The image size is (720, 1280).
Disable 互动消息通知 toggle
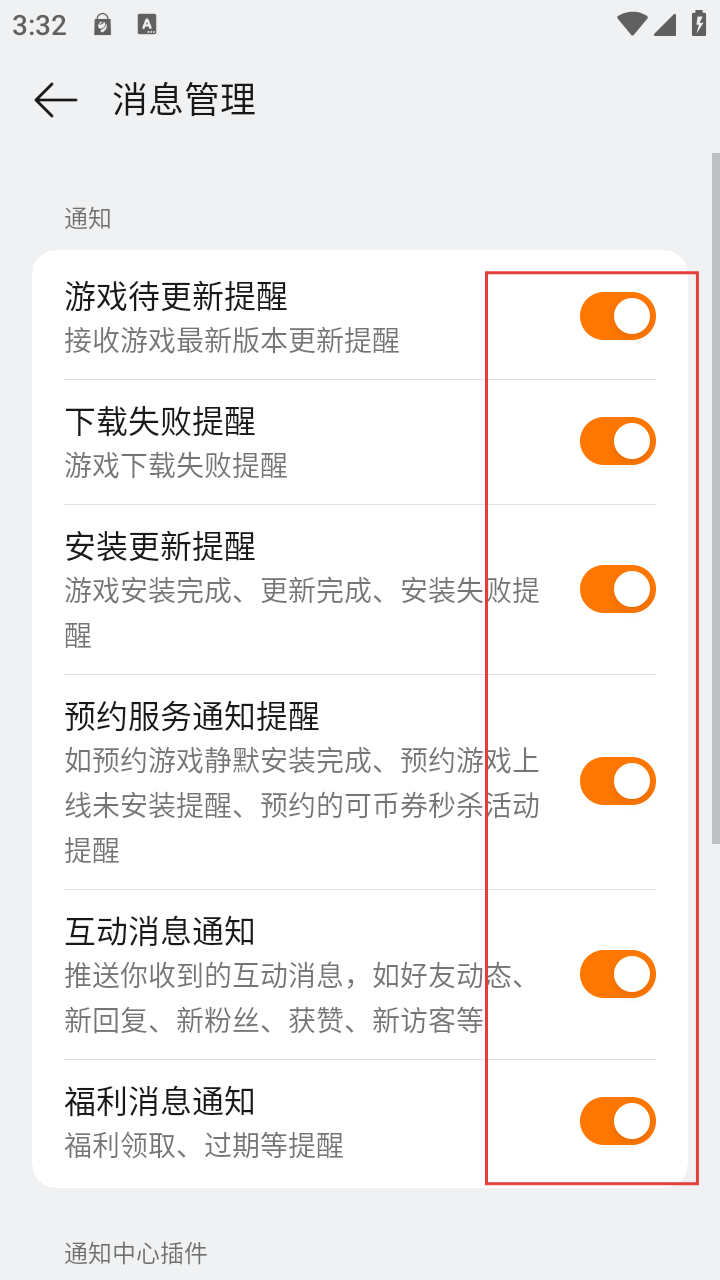pos(617,974)
